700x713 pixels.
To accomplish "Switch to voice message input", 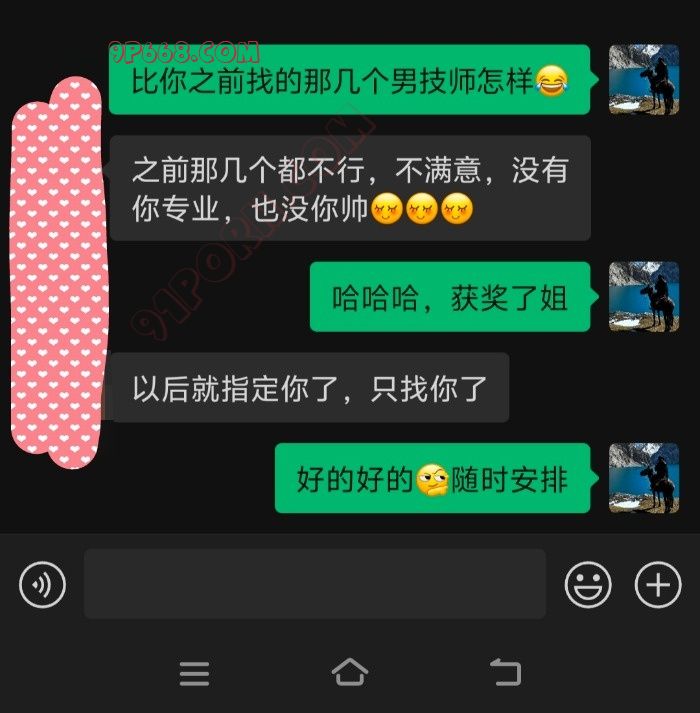I will [42, 585].
